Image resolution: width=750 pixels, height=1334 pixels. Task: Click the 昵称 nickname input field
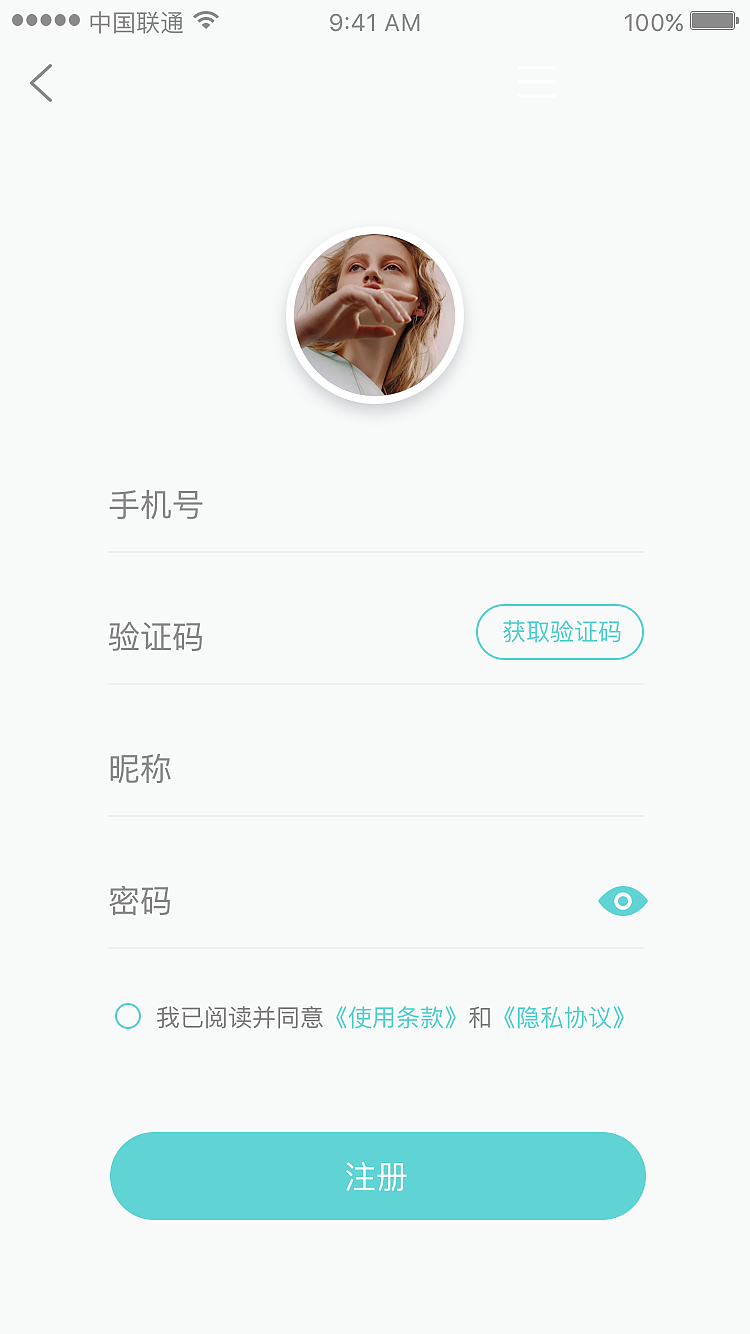[300, 769]
